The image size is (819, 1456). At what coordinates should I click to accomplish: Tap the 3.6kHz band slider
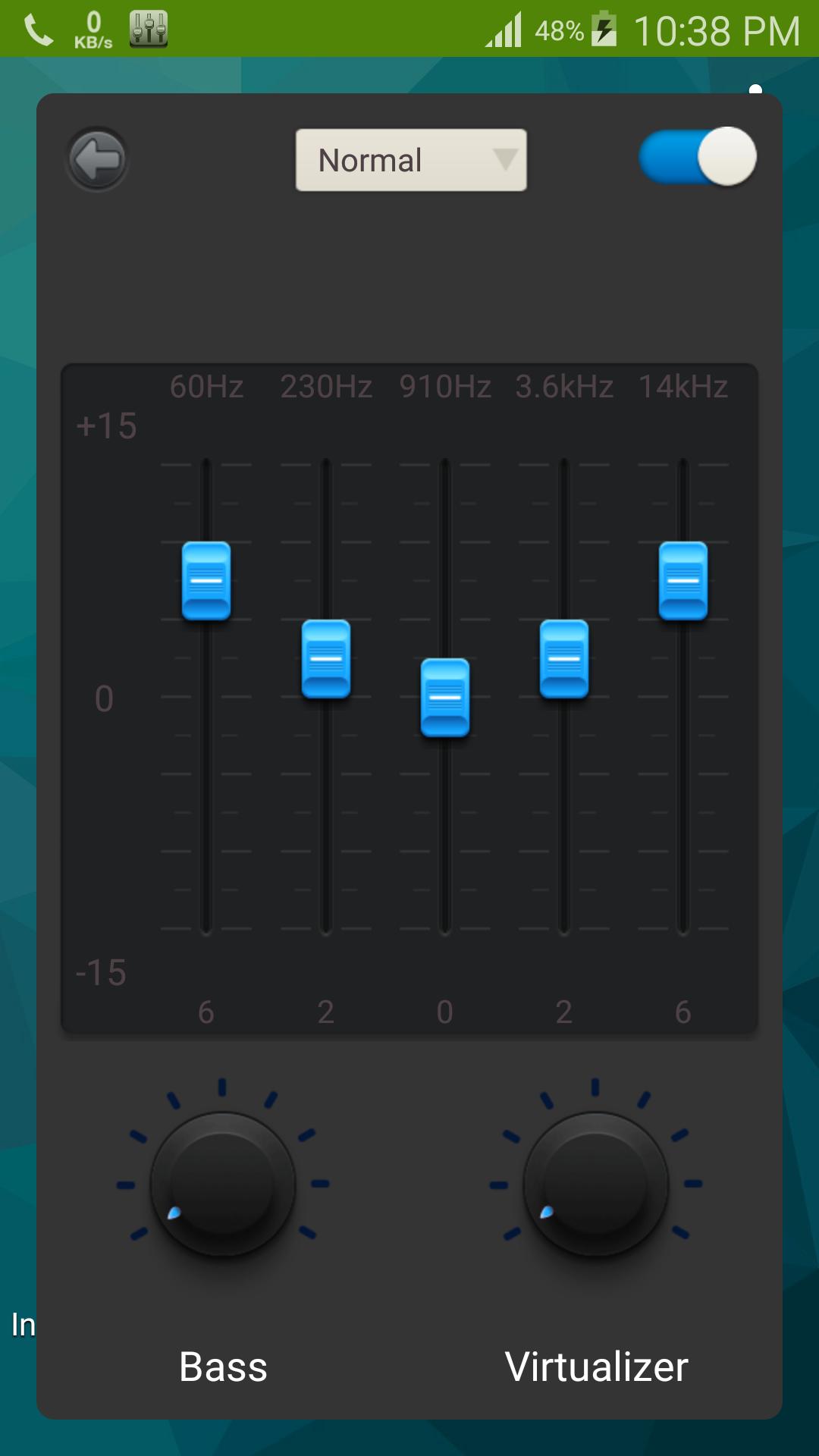point(564,659)
